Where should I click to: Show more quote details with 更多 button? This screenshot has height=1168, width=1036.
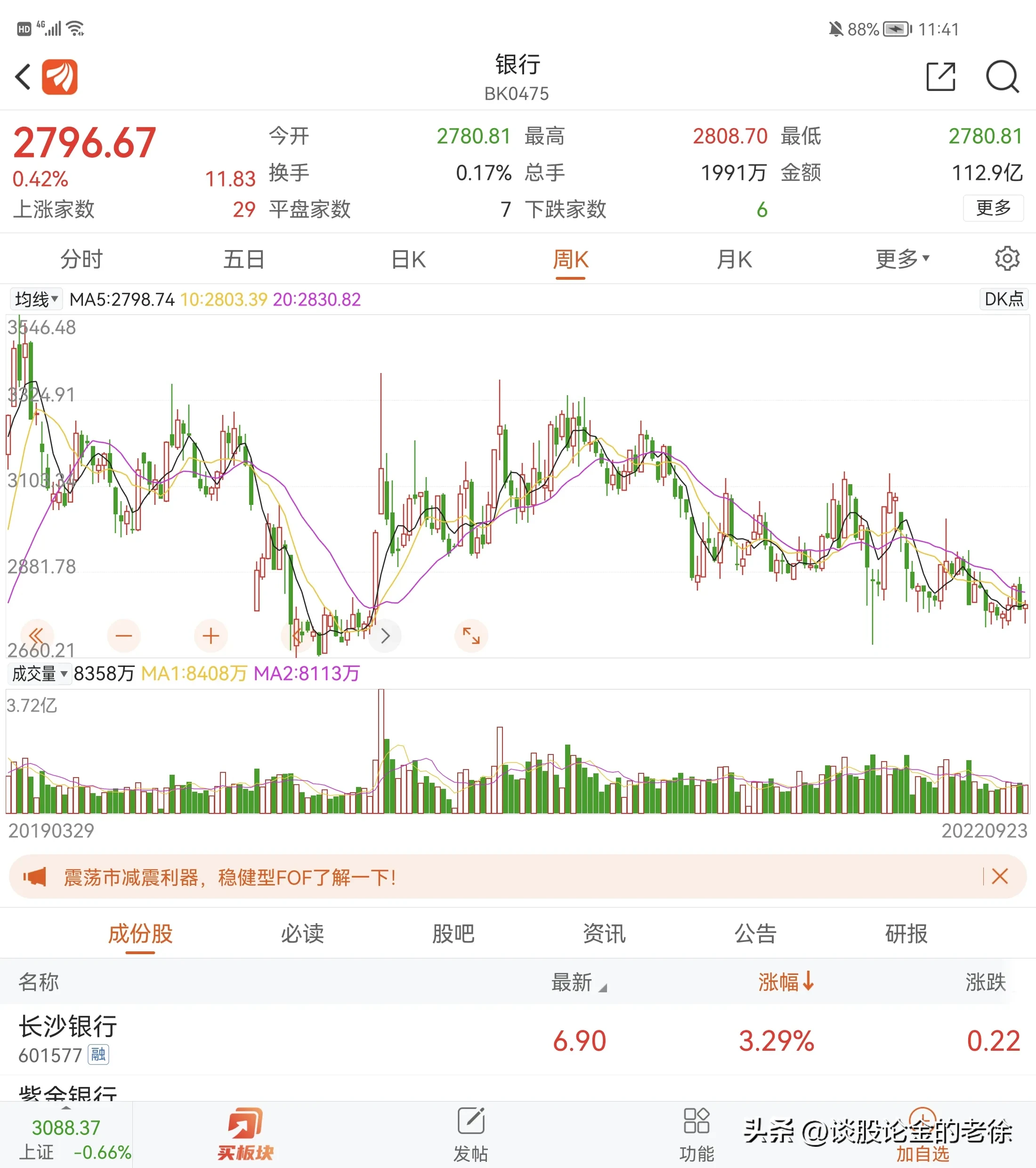point(993,208)
